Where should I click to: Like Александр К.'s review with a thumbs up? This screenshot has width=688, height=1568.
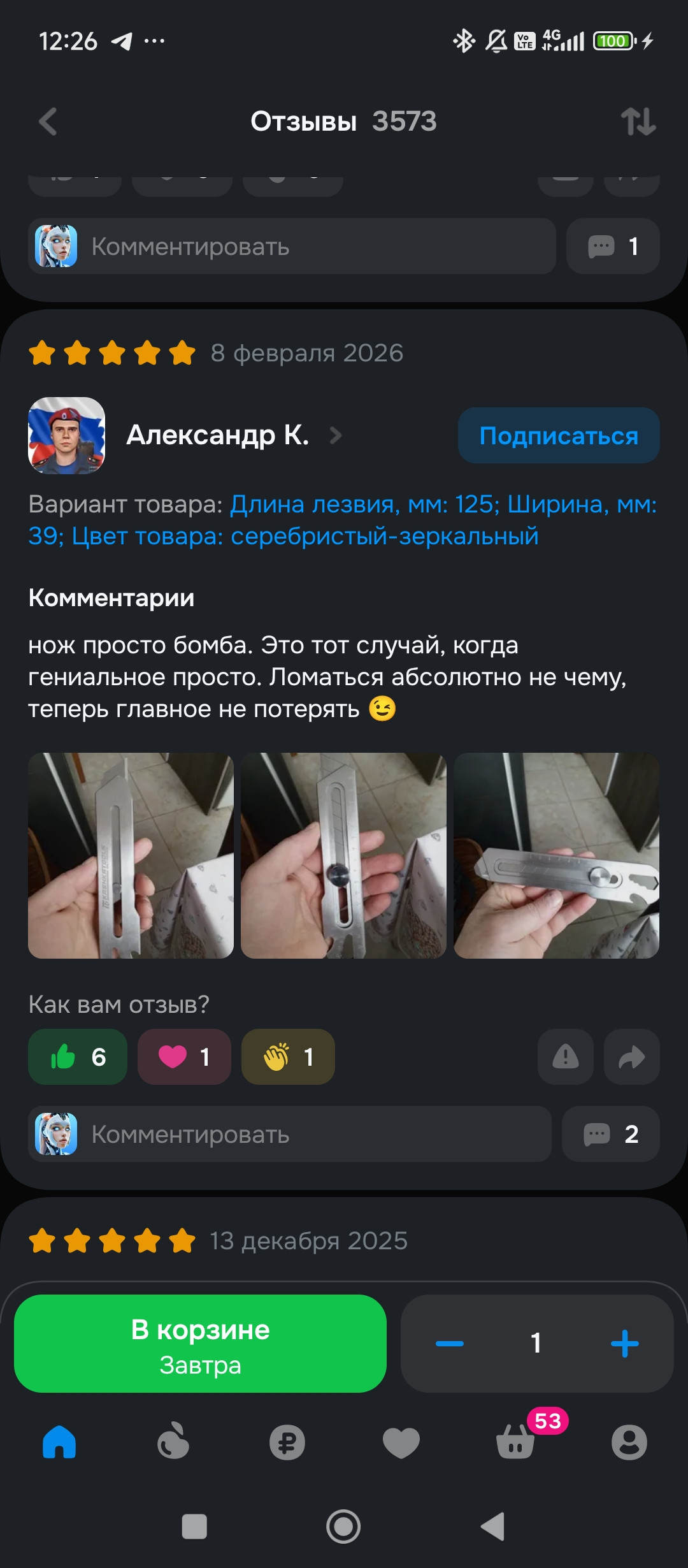pyautogui.click(x=78, y=1057)
